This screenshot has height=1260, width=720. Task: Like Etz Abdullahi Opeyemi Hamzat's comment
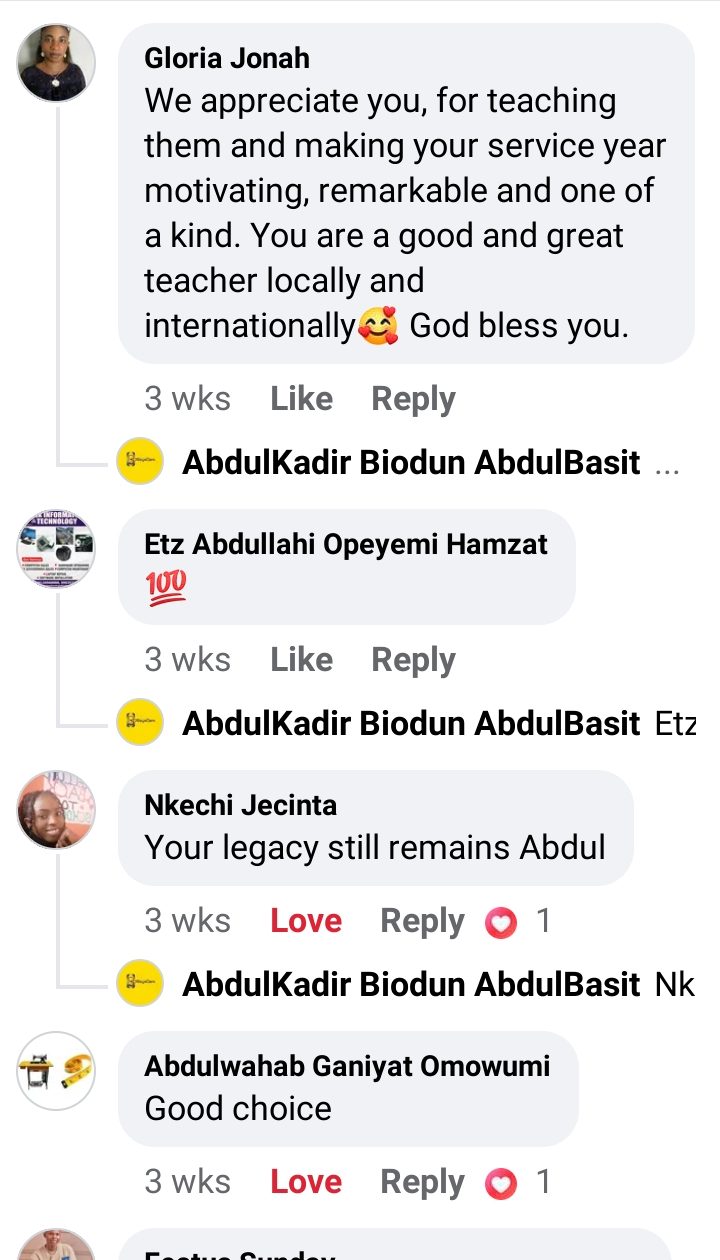tap(301, 660)
